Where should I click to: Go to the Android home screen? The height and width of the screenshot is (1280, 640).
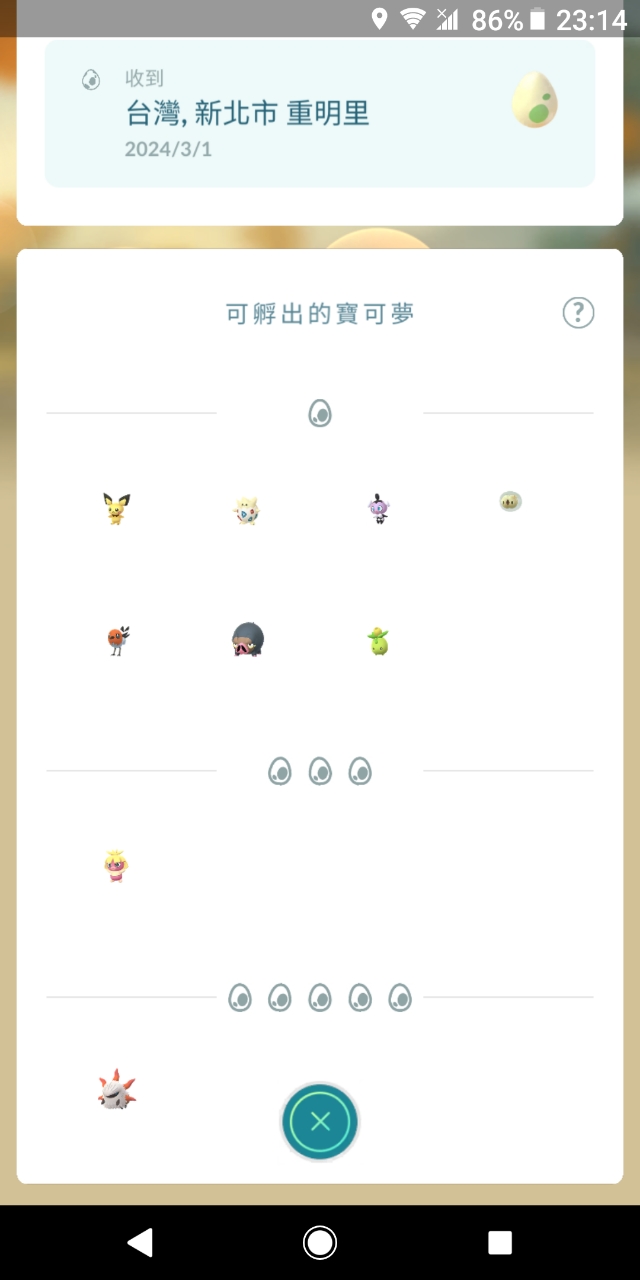[x=320, y=1242]
